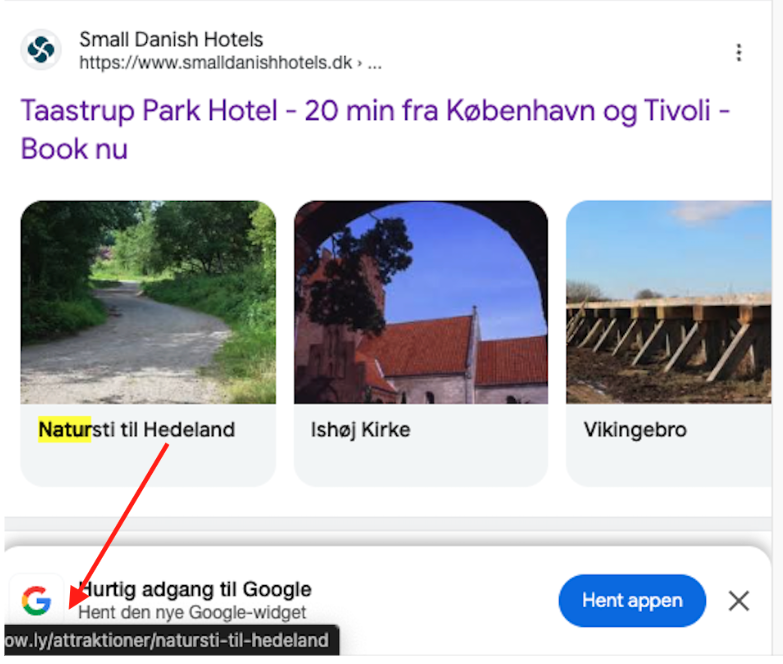Open the search result's overflow menu
Viewport: 783px width, 664px height.
point(738,53)
